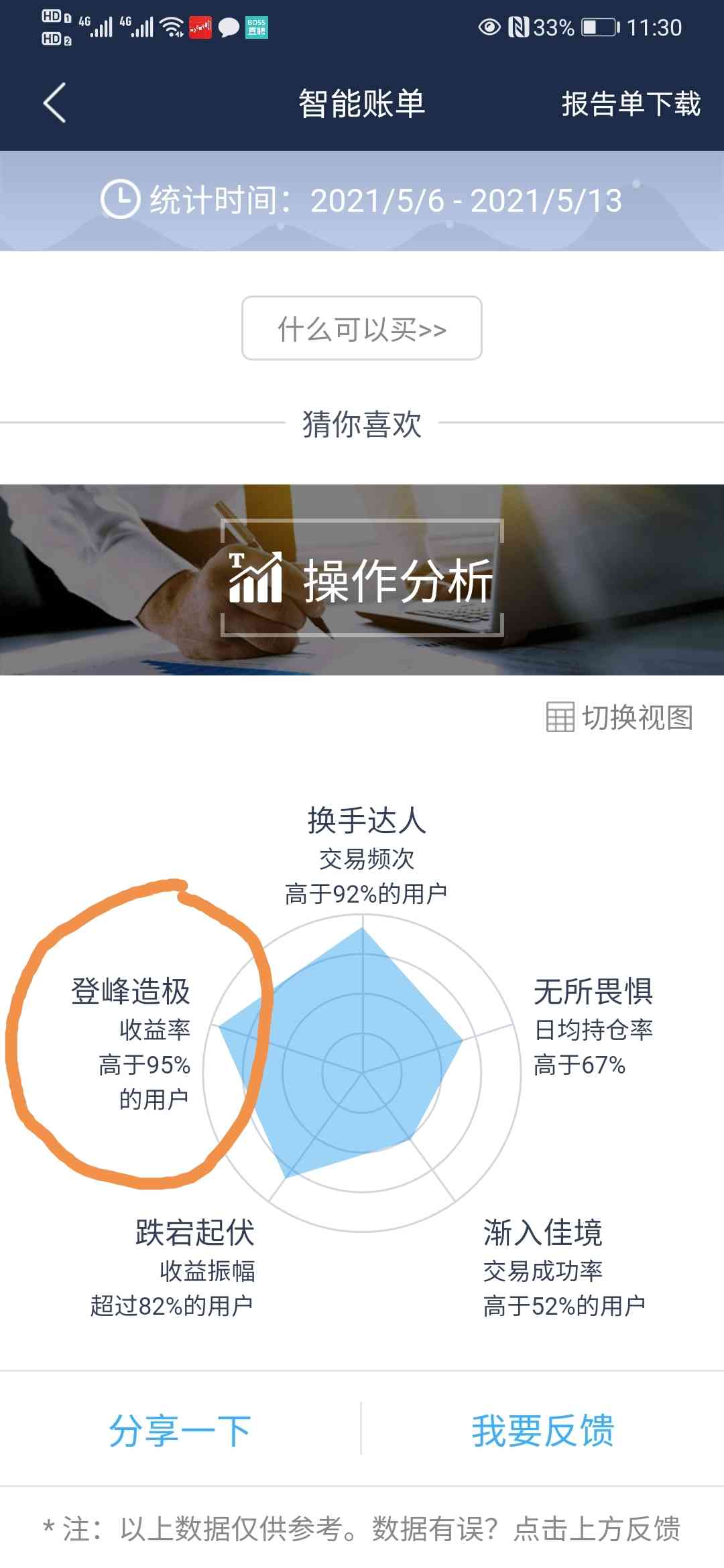724x1568 pixels.
Task: Share via 分享一下
Action: 180,1430
